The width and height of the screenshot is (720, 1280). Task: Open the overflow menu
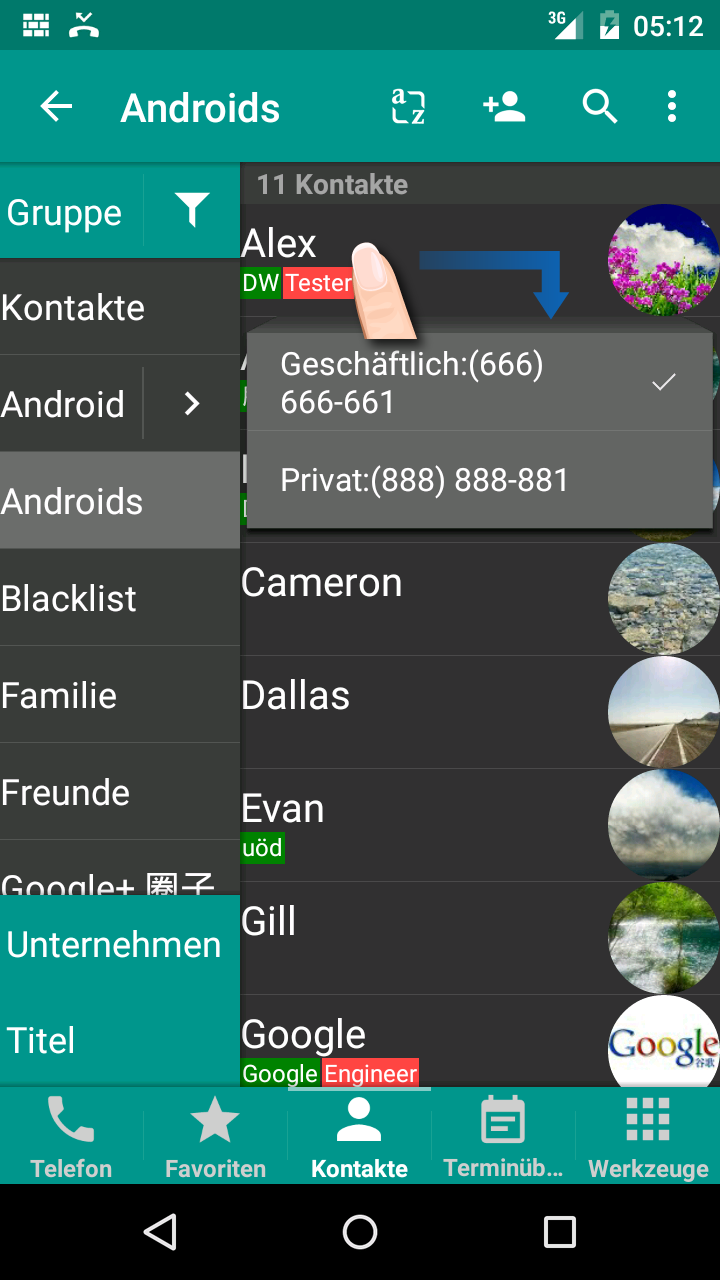click(x=672, y=107)
